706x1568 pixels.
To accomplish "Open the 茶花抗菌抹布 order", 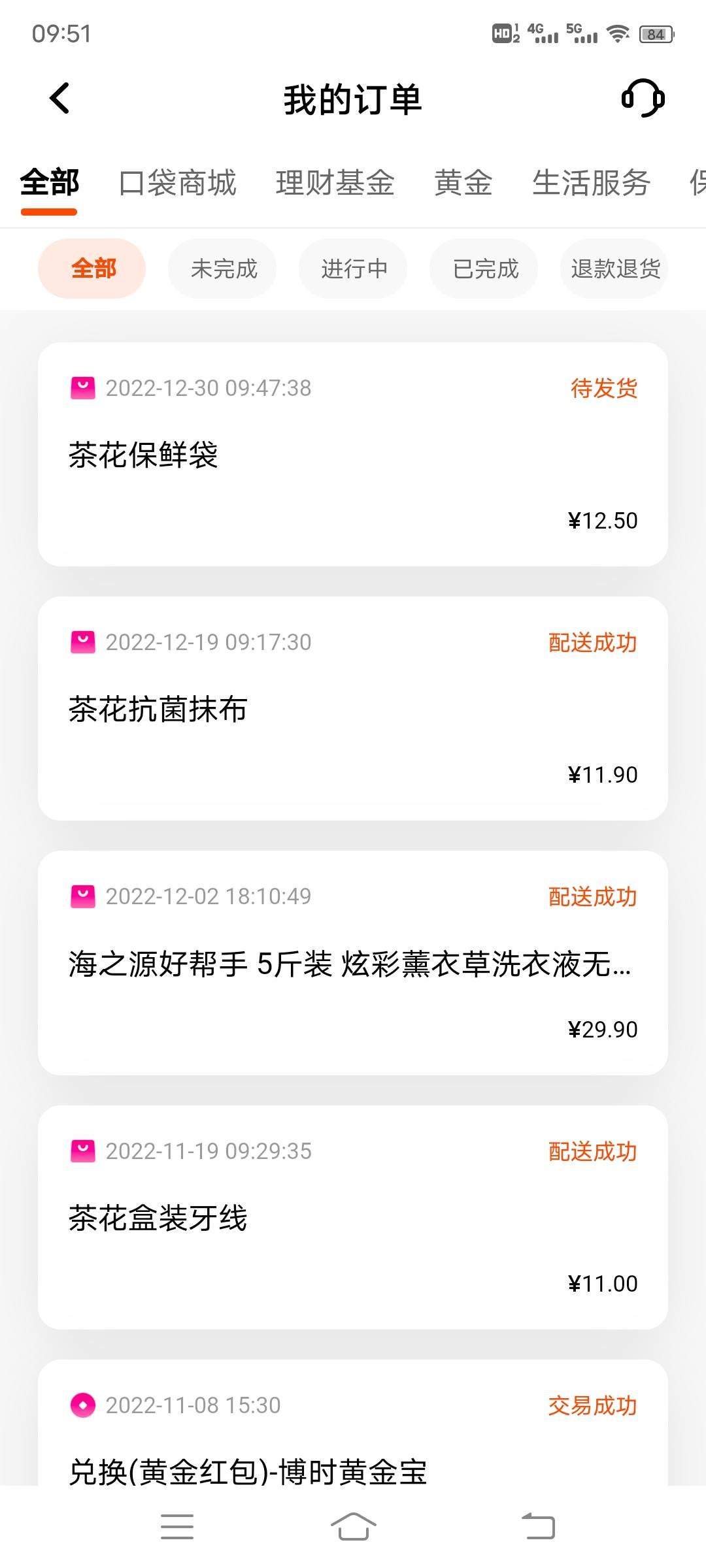I will coord(353,708).
